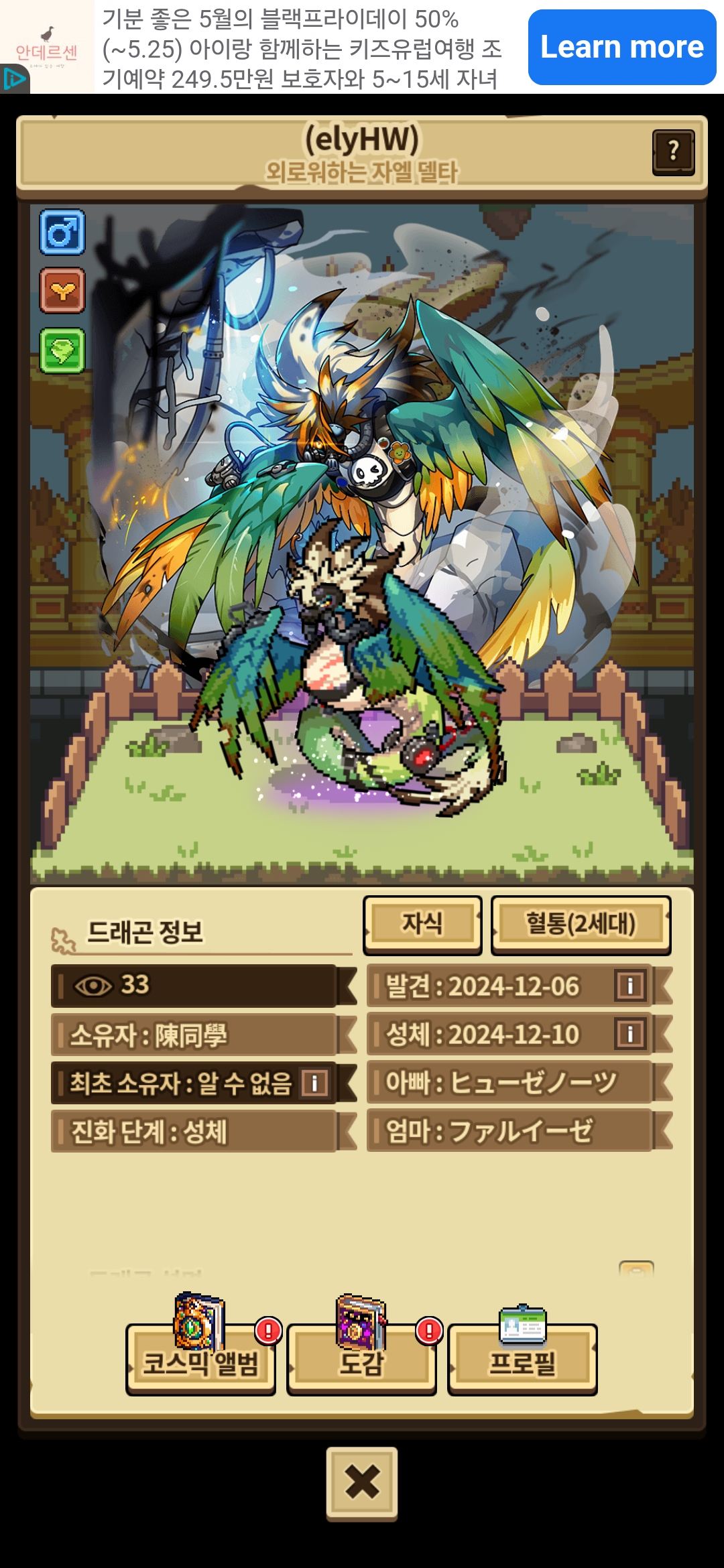Show info about 최초 소유자
Viewport: 724px width, 1568px height.
coord(314,1083)
